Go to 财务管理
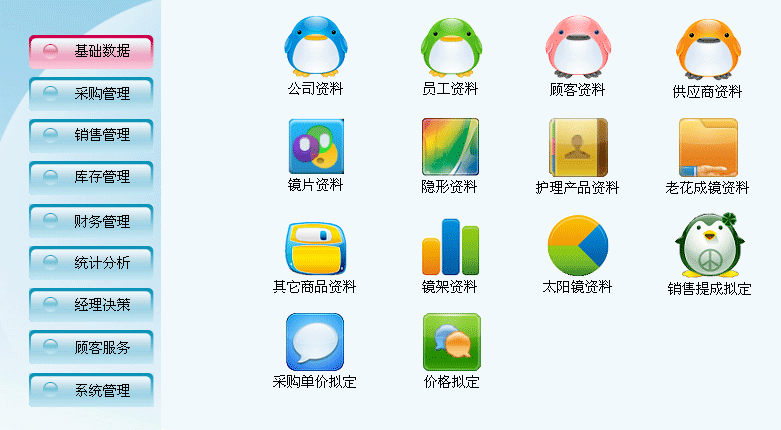 91,221
